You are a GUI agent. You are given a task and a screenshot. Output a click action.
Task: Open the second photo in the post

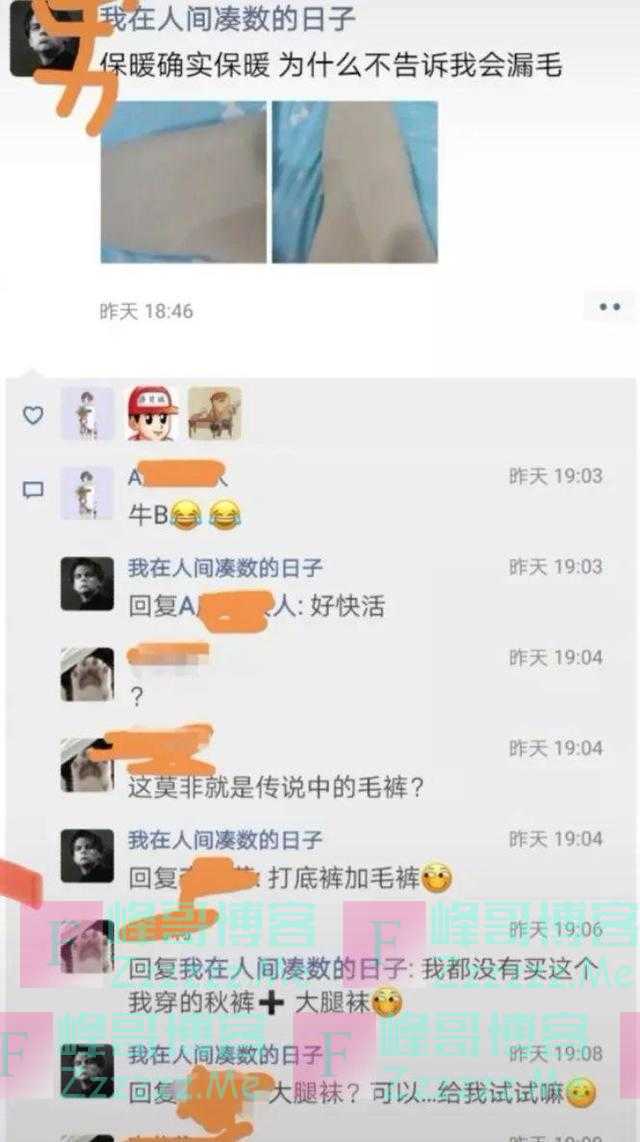pos(355,181)
